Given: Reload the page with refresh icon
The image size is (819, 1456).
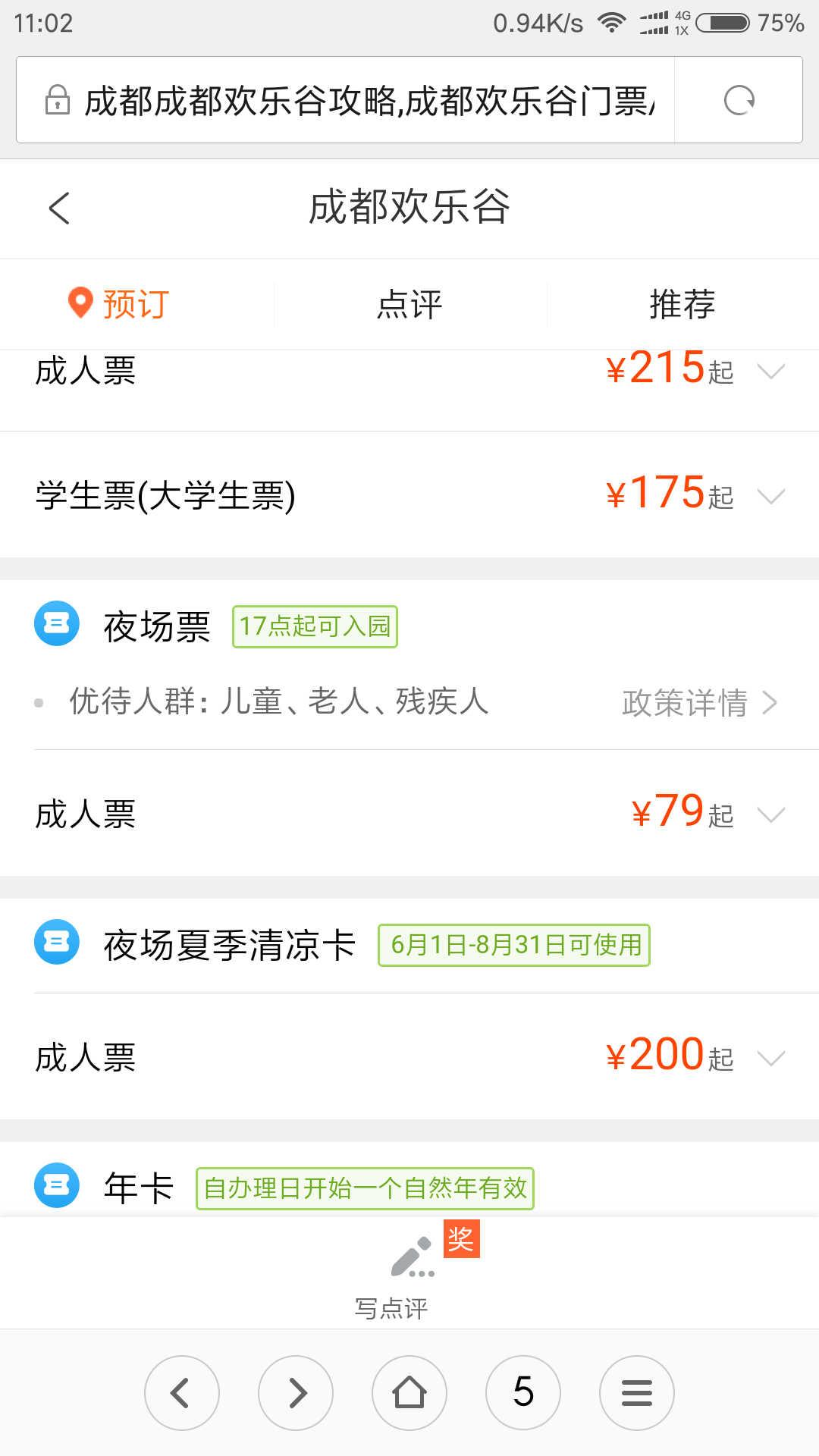Looking at the screenshot, I should [x=739, y=100].
